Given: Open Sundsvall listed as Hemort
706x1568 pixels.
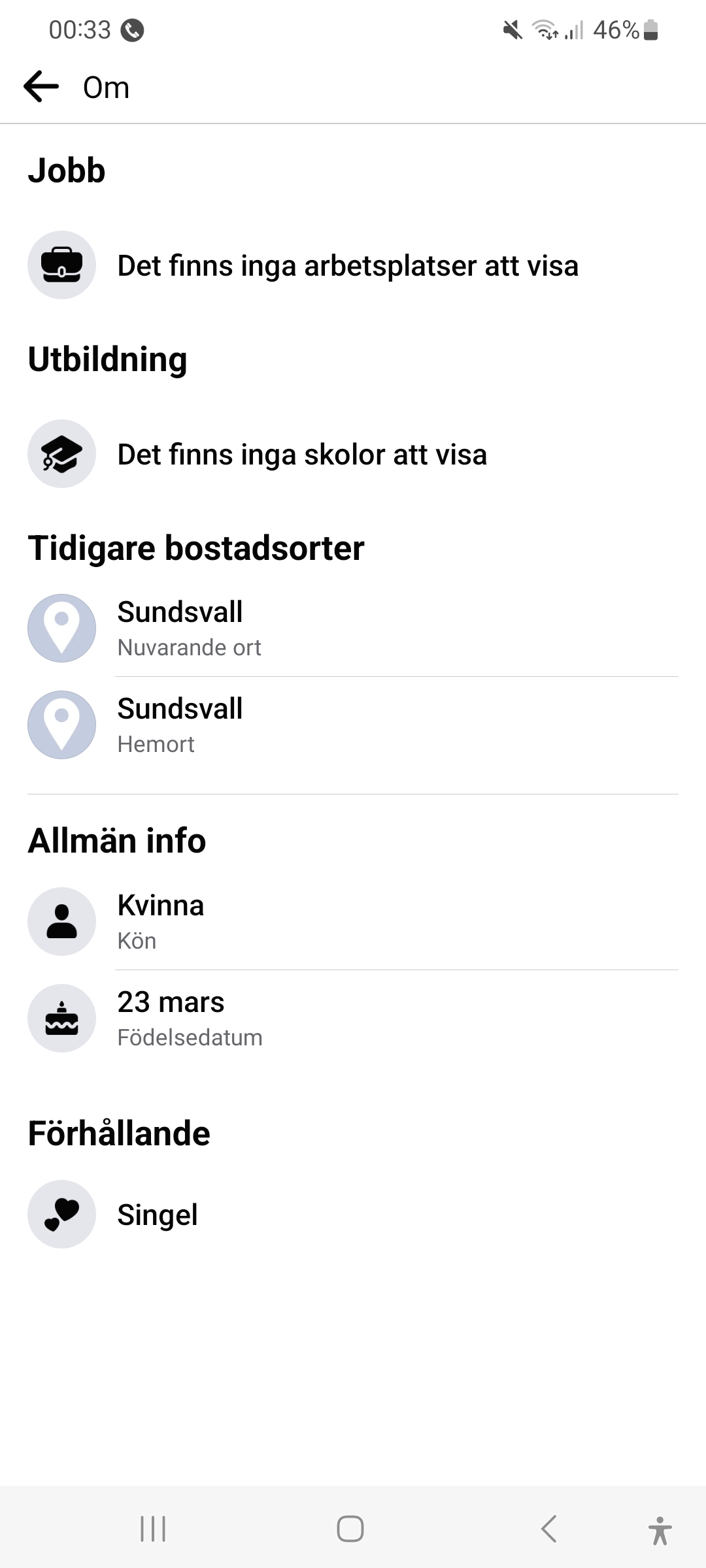Looking at the screenshot, I should 180,725.
